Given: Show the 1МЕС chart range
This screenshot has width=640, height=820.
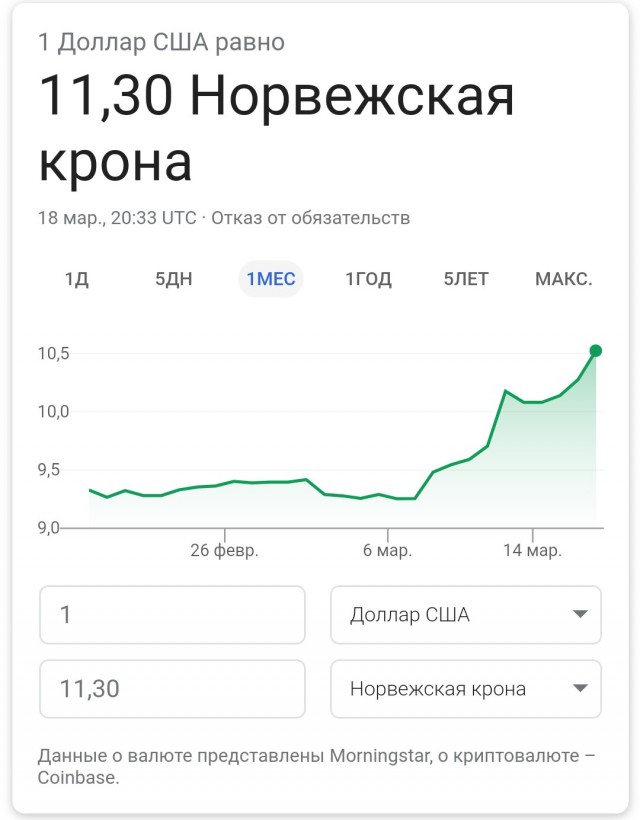Looking at the screenshot, I should click(270, 279).
